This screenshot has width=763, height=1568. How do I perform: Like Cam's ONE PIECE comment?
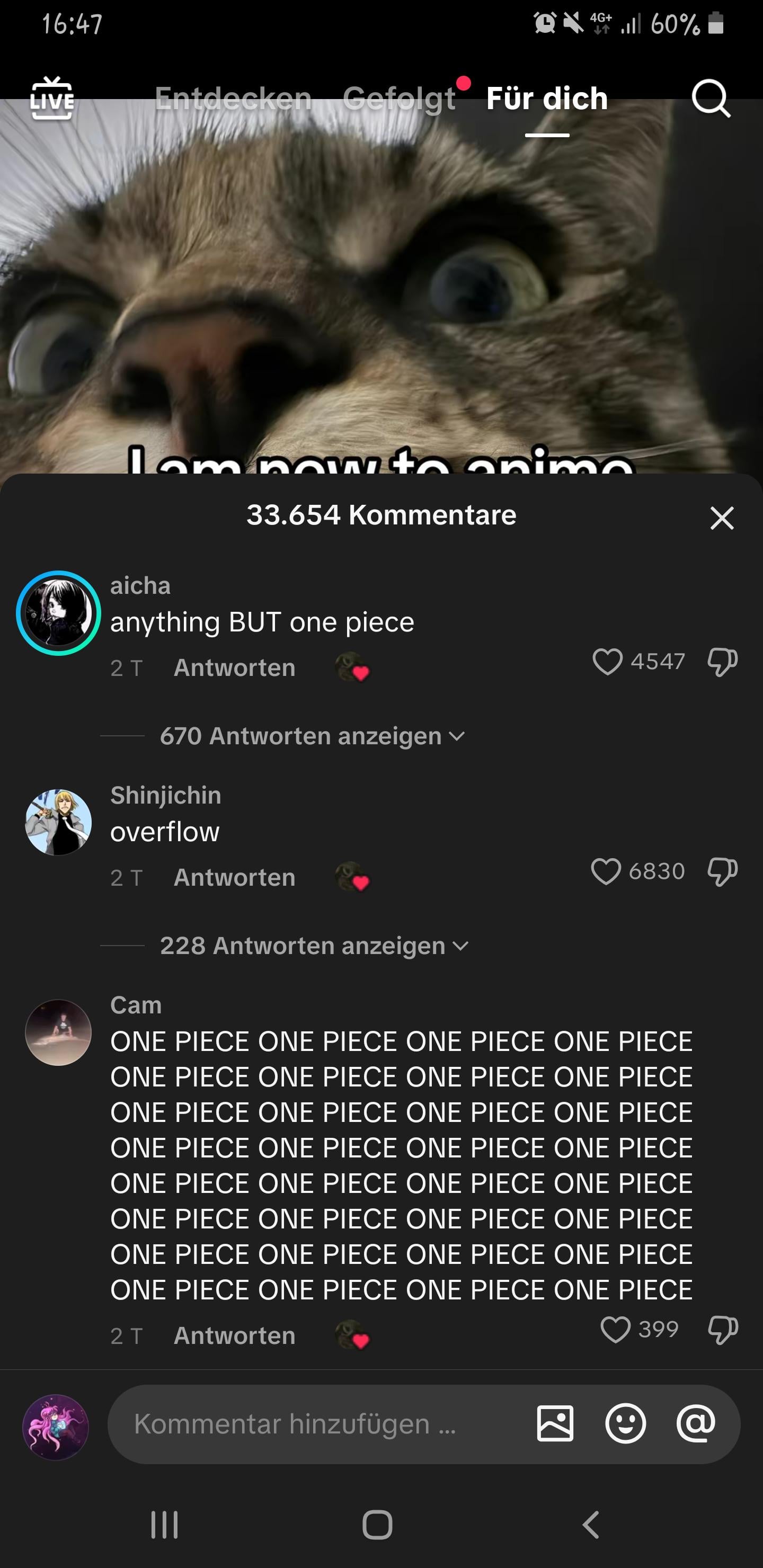615,1330
